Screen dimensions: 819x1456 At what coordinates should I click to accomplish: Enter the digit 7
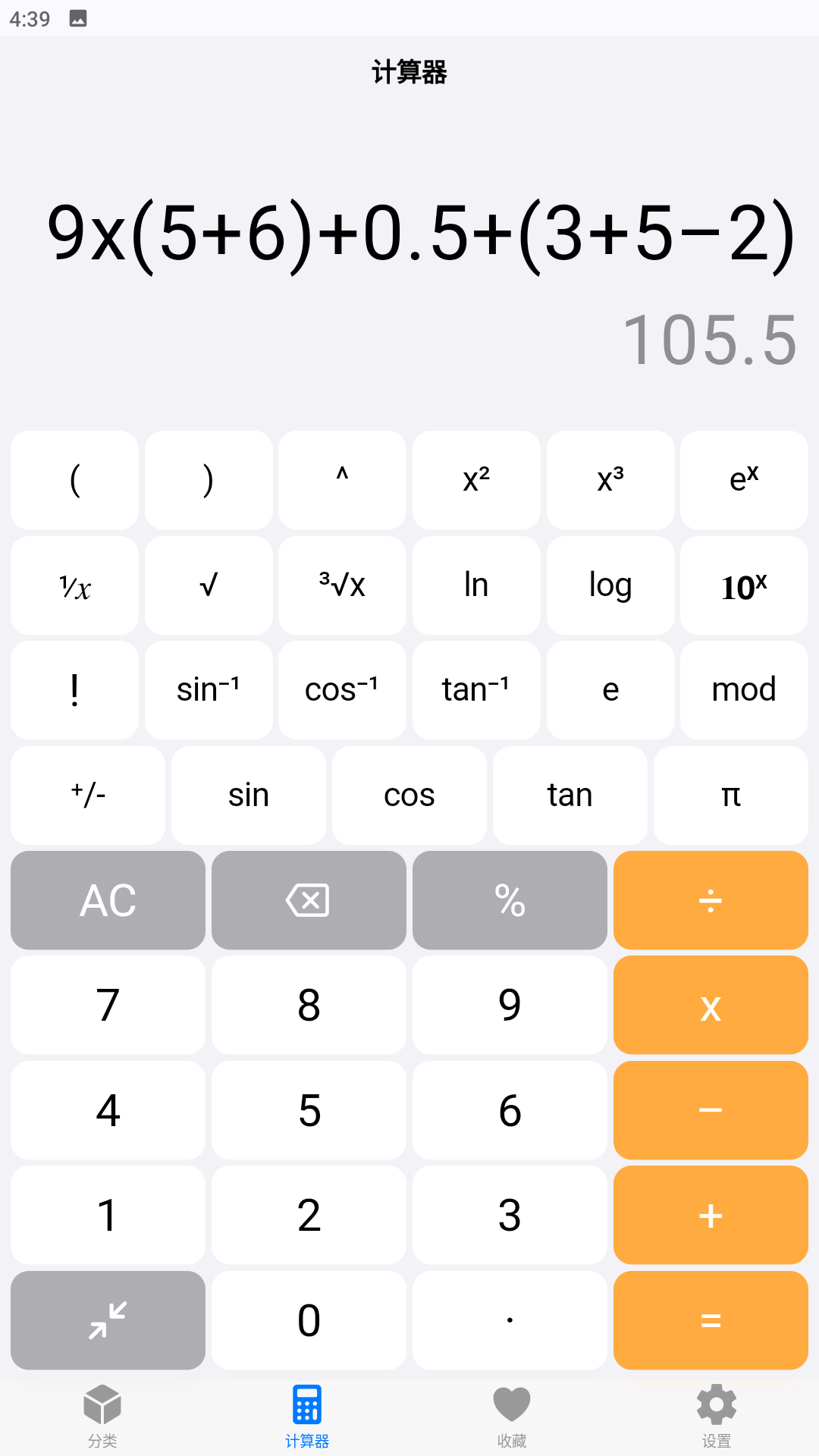108,1005
